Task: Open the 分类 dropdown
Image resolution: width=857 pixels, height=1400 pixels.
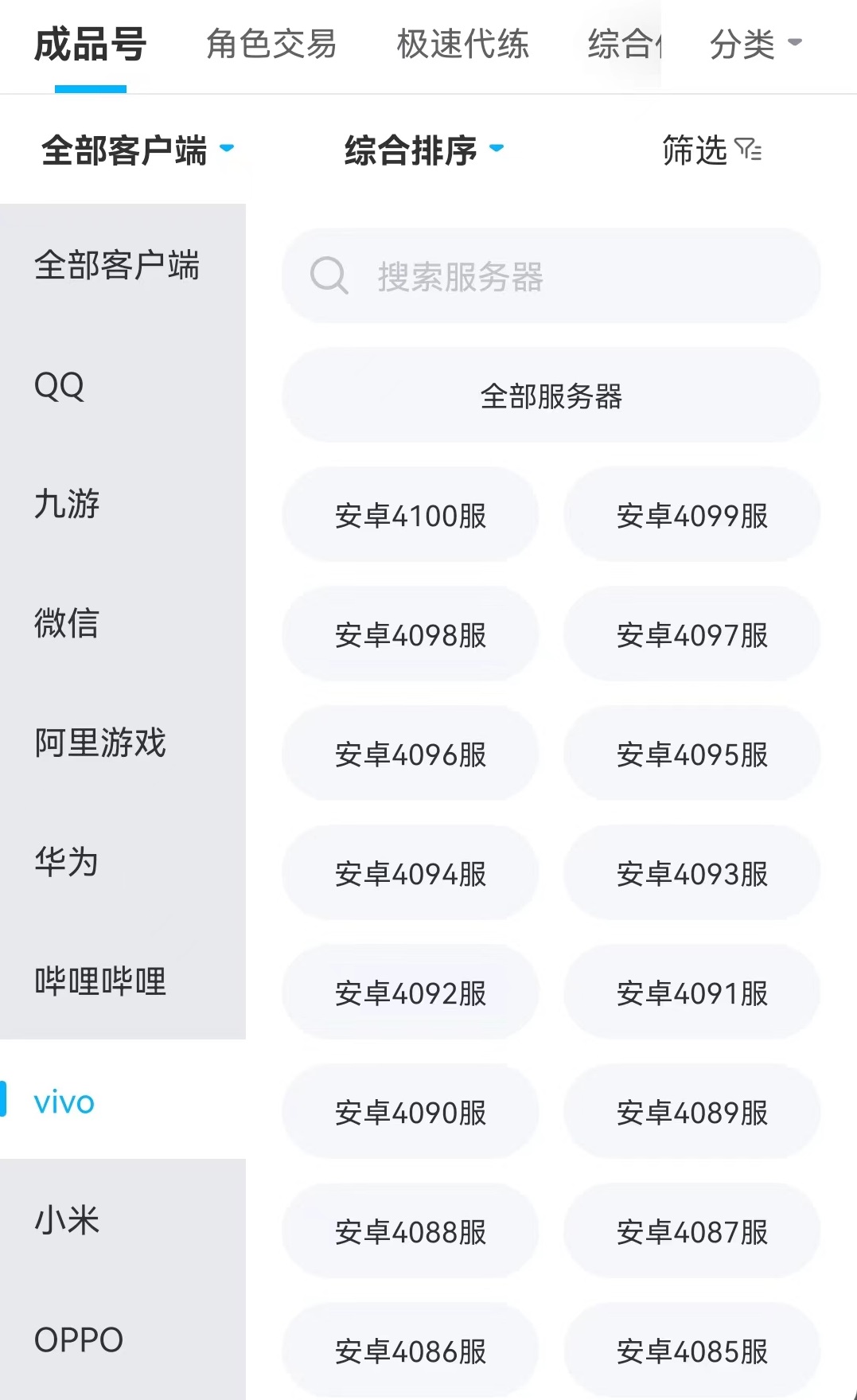Action: tap(755, 45)
